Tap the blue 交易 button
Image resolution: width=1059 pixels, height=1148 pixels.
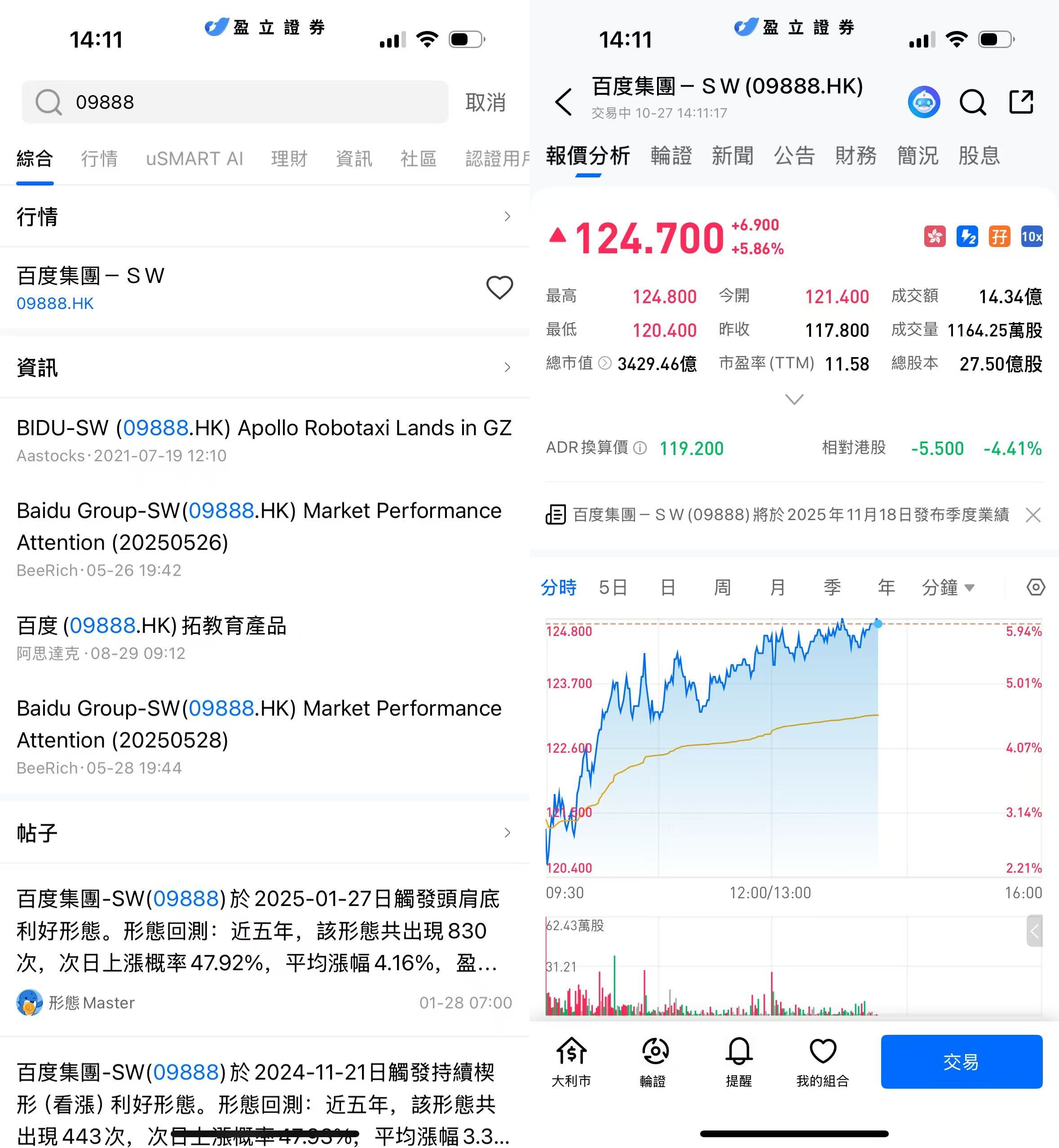(961, 1061)
